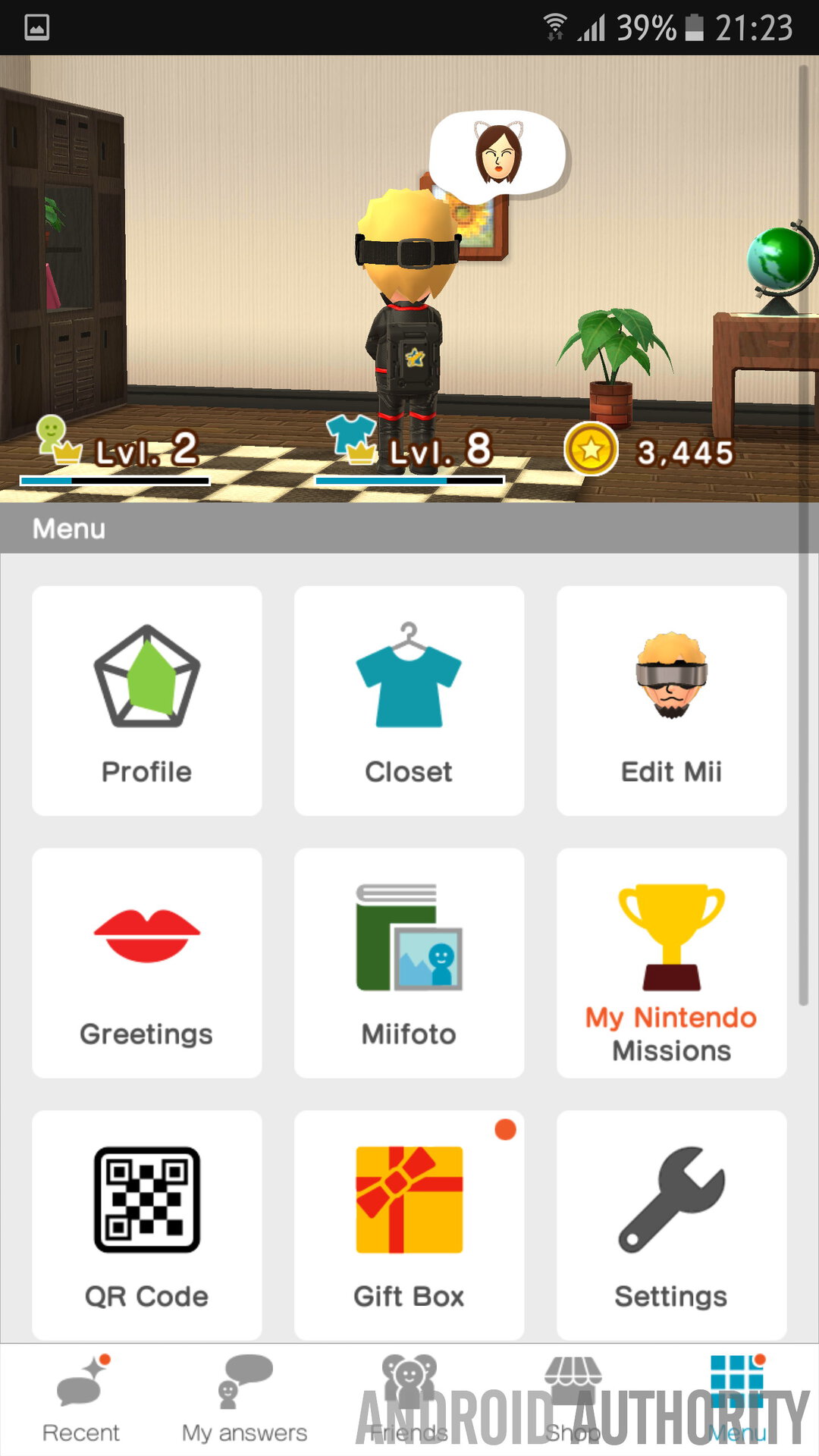Tap the Menu tab

coord(737,1399)
